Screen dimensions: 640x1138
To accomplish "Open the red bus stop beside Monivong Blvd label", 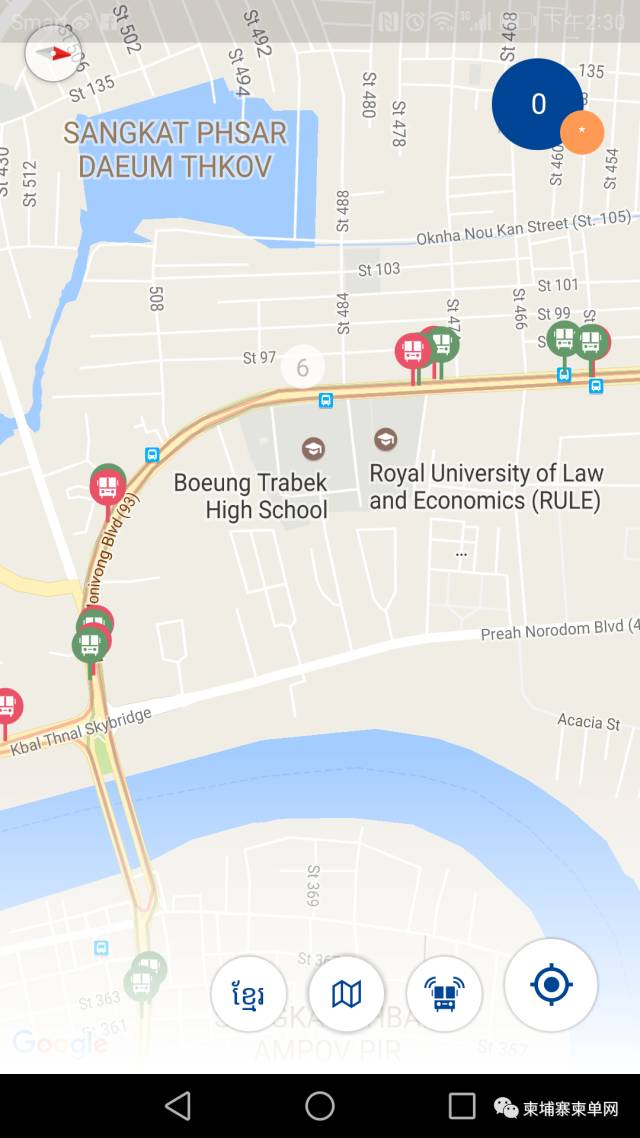I will [x=107, y=489].
